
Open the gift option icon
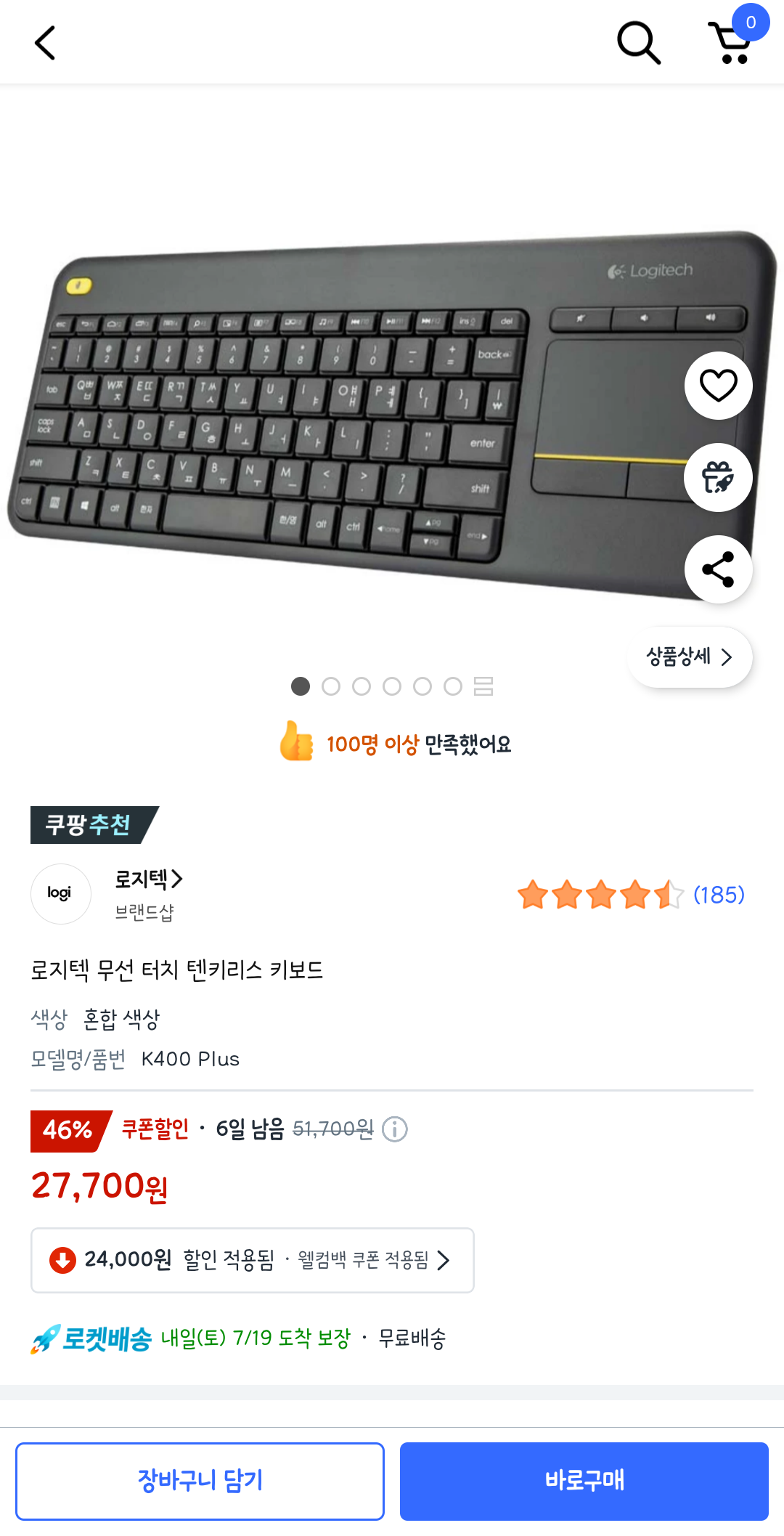click(x=717, y=478)
